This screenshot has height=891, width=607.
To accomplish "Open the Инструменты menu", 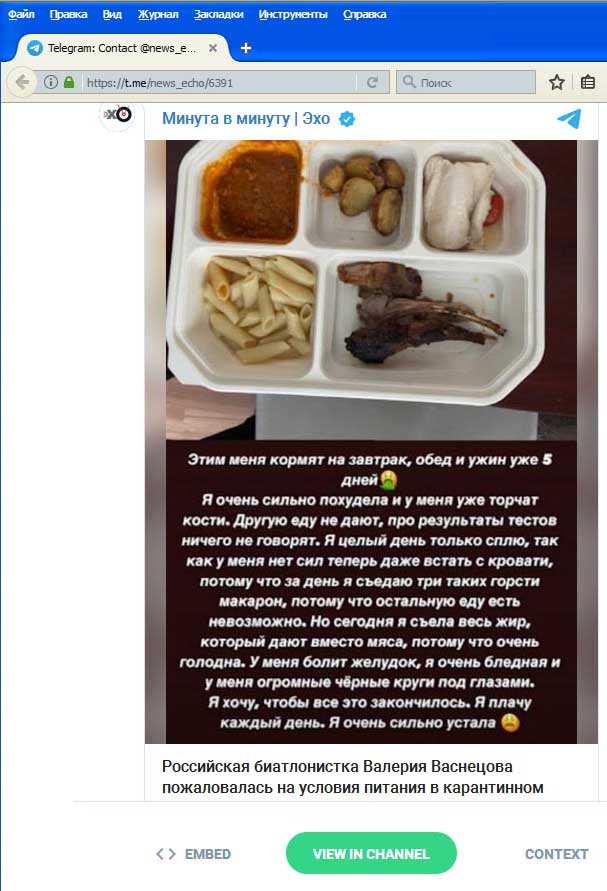I will tap(292, 14).
